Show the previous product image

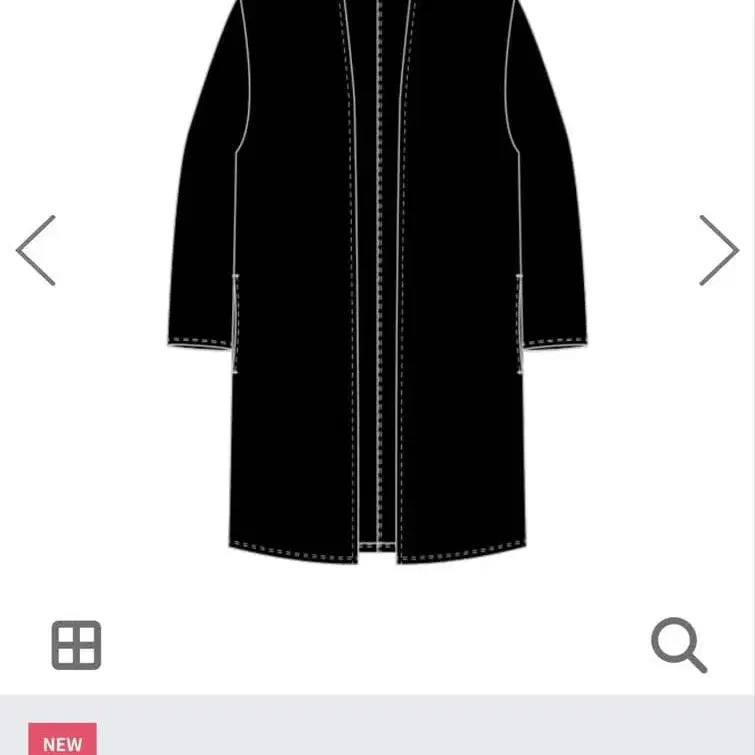(x=36, y=250)
